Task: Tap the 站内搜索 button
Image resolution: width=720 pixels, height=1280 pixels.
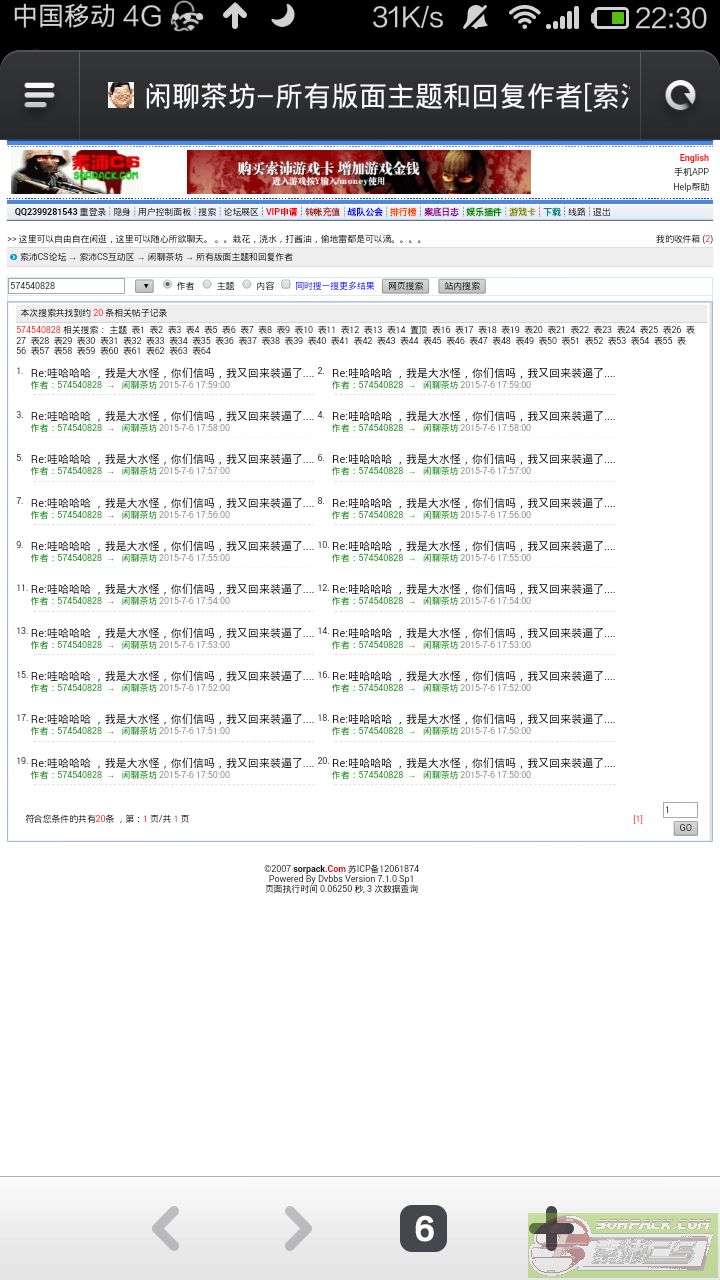Action: (x=462, y=286)
